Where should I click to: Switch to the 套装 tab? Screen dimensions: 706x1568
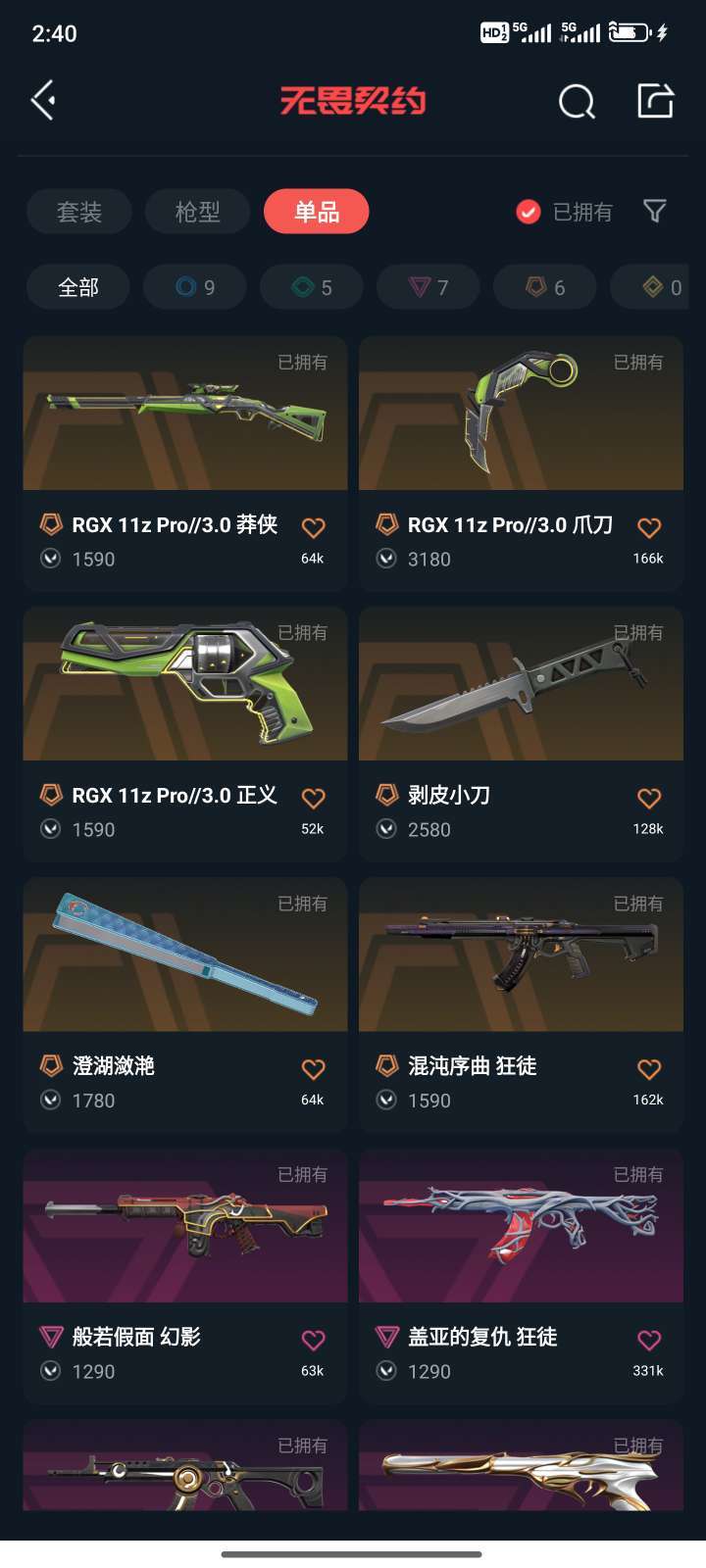click(x=79, y=212)
